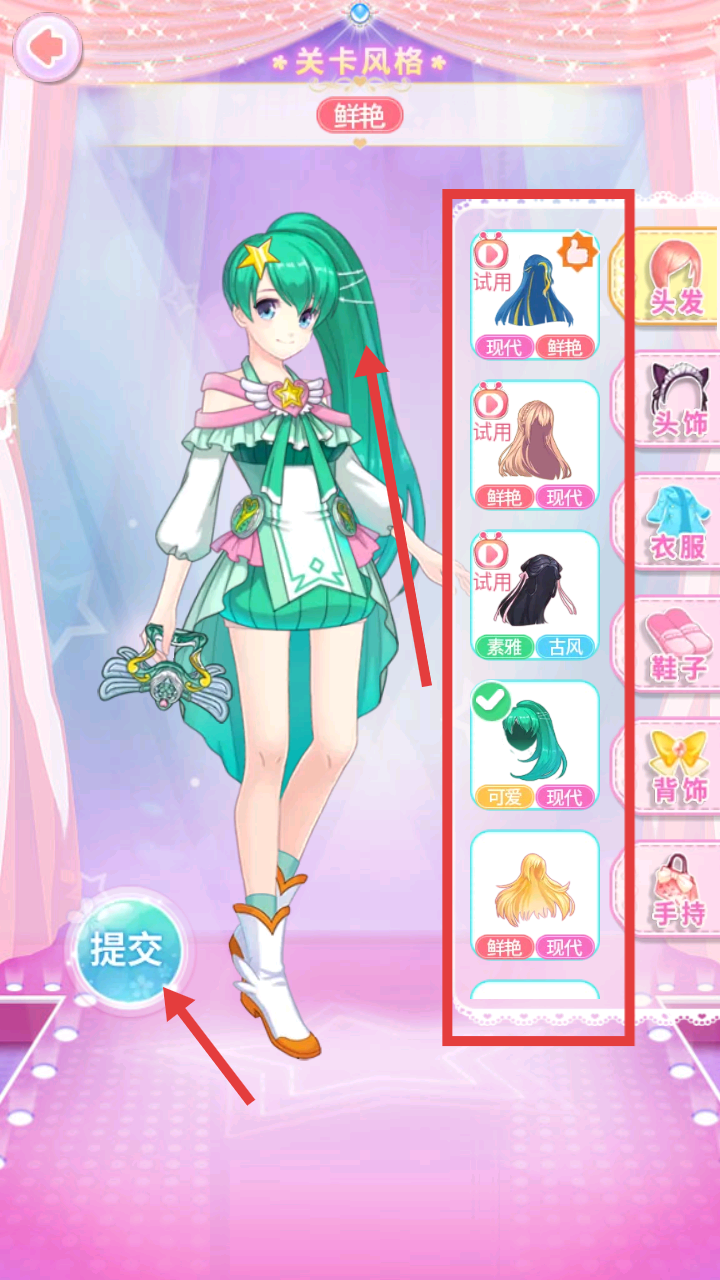The width and height of the screenshot is (720, 1280).
Task: Go back with the pink arrow
Action: pyautogui.click(x=47, y=47)
